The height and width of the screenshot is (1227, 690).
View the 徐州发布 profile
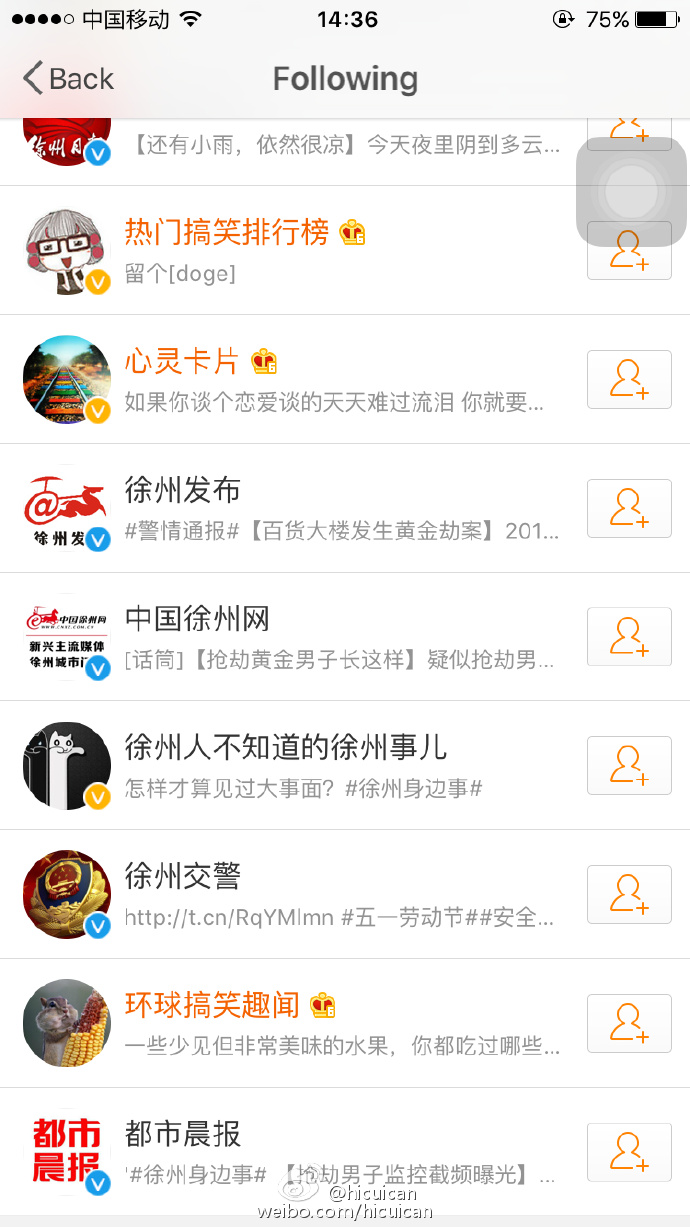click(182, 490)
